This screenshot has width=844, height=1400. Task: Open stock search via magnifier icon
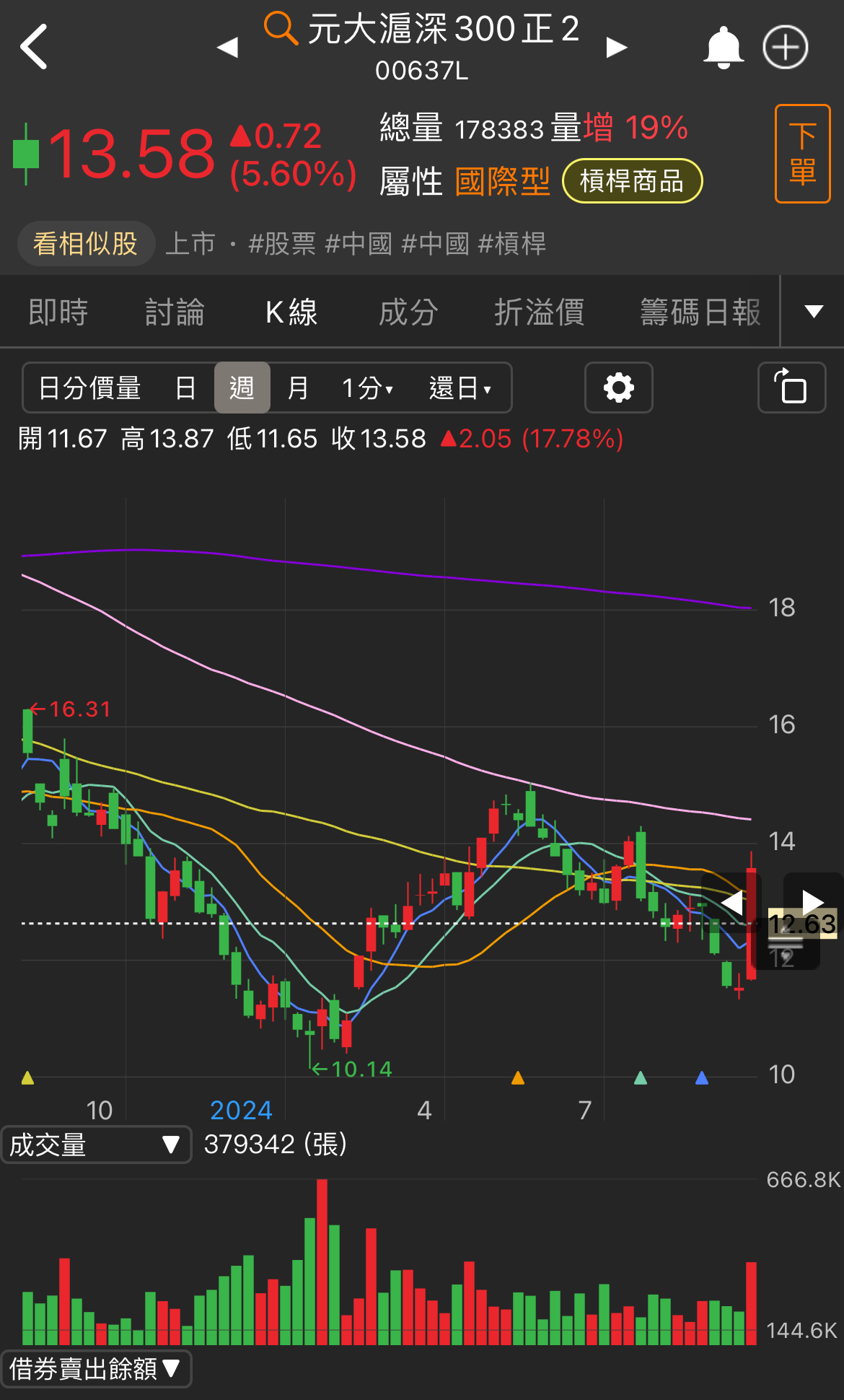pyautogui.click(x=280, y=29)
